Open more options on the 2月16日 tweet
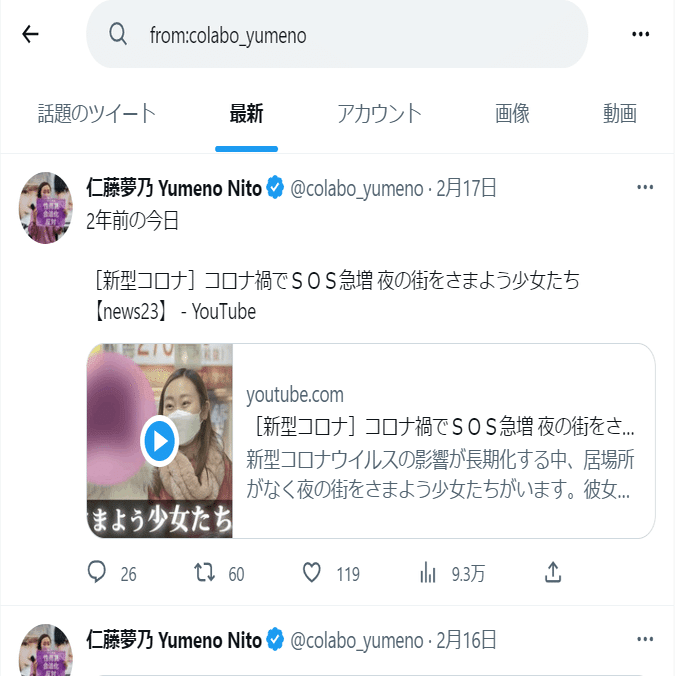676x676 pixels. [x=645, y=640]
